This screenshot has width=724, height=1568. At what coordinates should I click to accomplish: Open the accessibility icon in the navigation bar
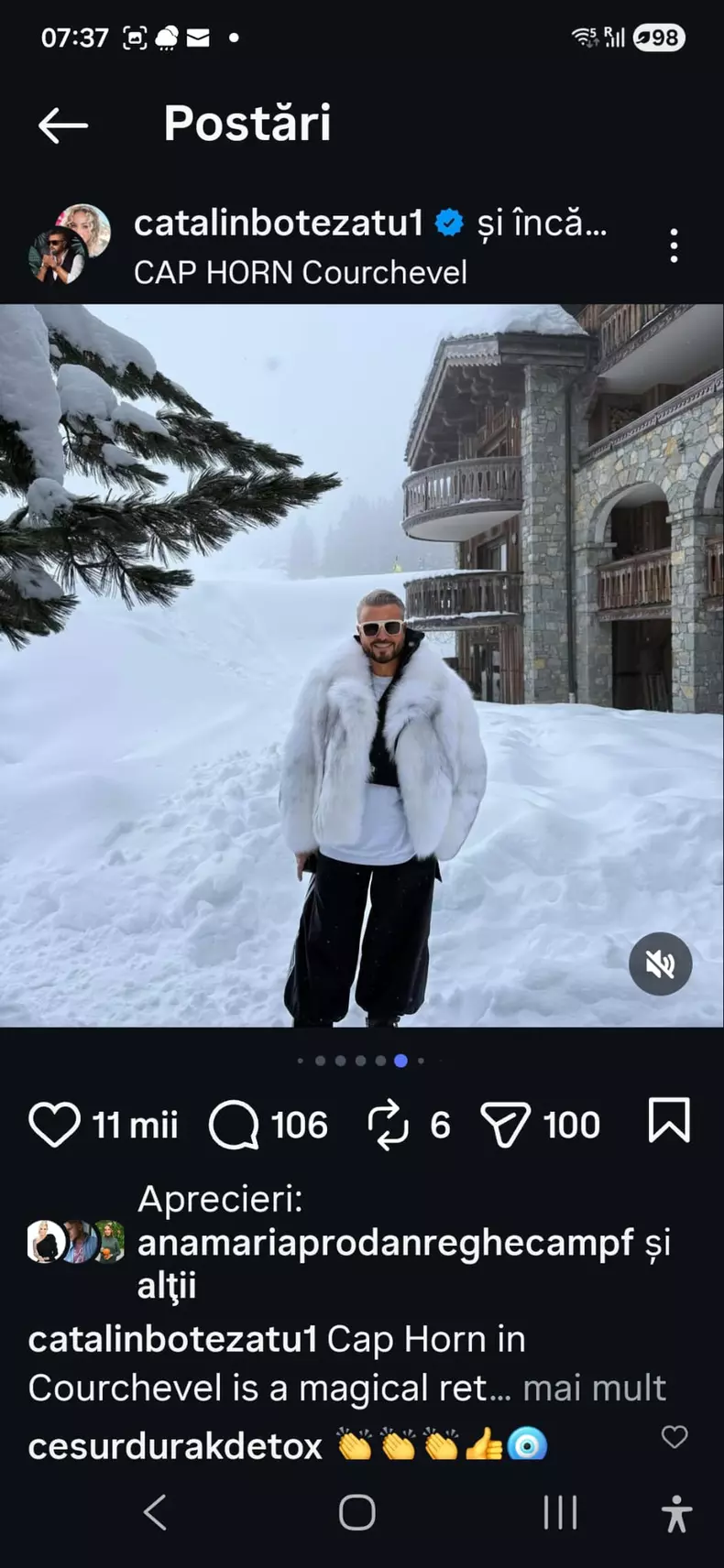[675, 1513]
